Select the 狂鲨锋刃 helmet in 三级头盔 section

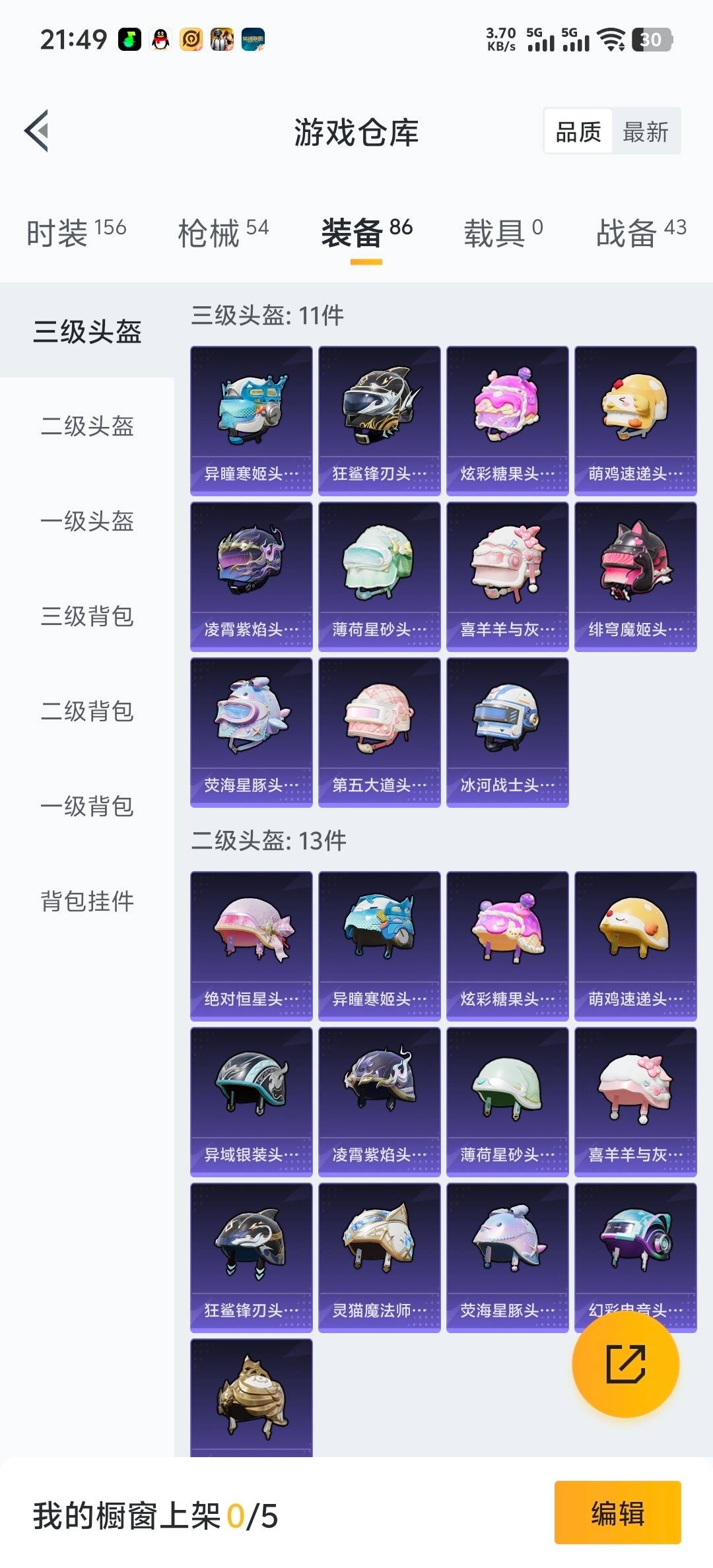pos(379,416)
